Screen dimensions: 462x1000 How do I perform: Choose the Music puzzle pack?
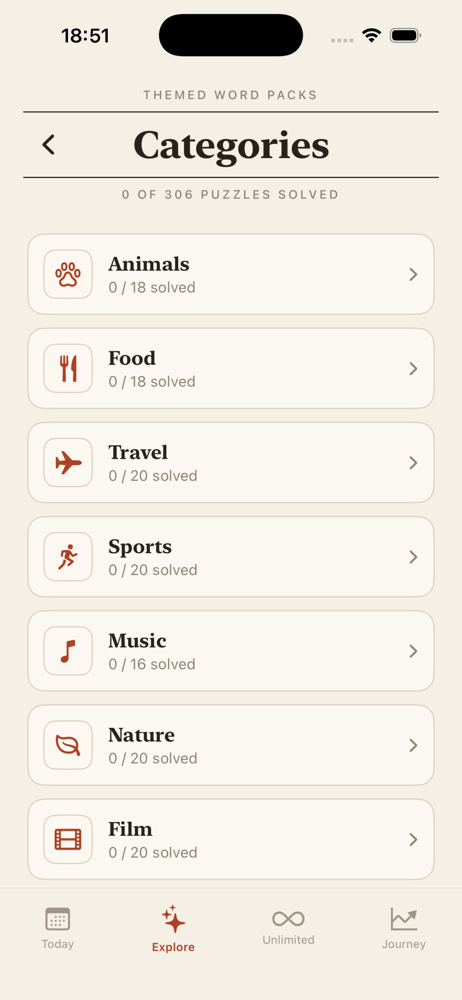[231, 651]
